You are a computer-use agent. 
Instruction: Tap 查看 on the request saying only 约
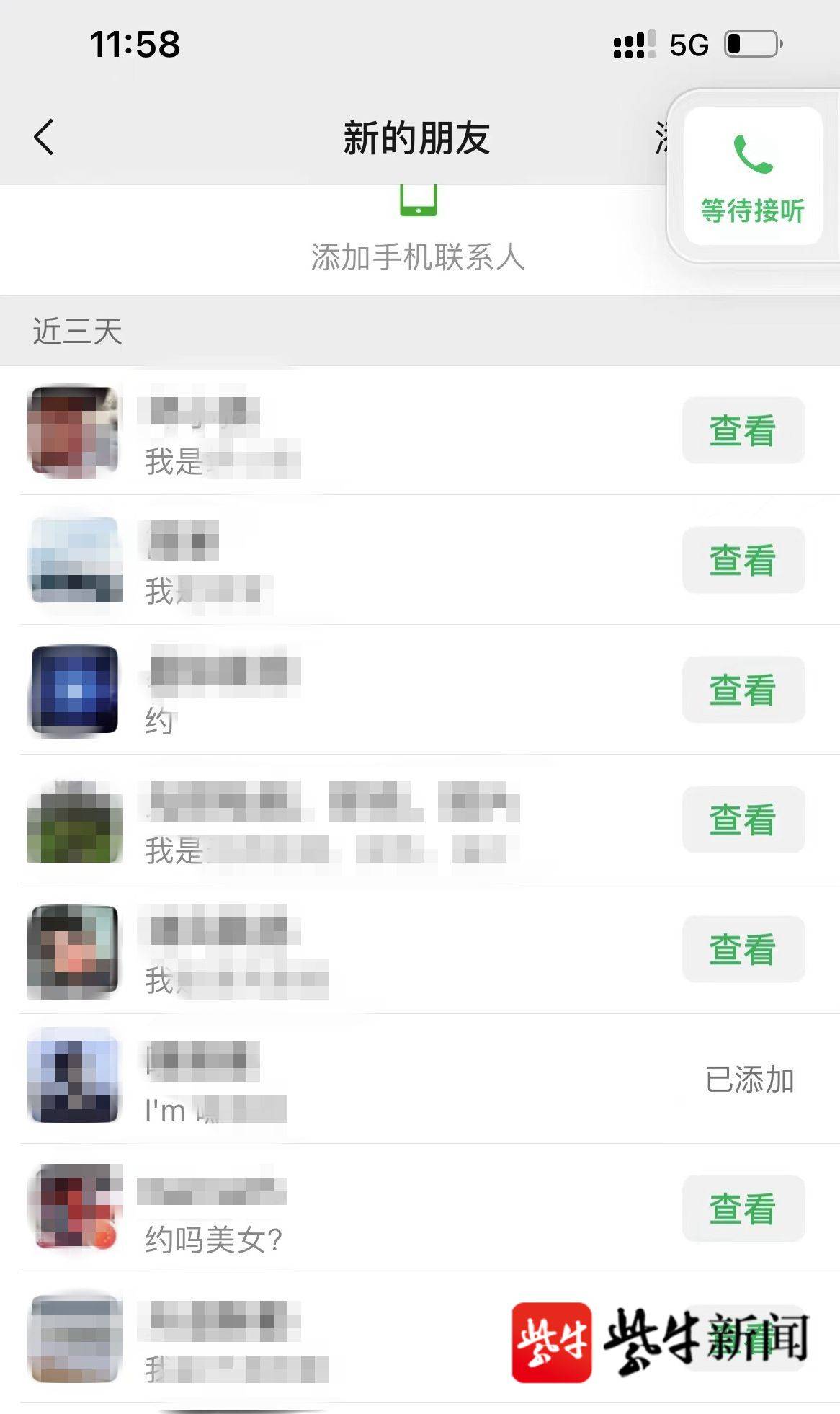point(743,690)
